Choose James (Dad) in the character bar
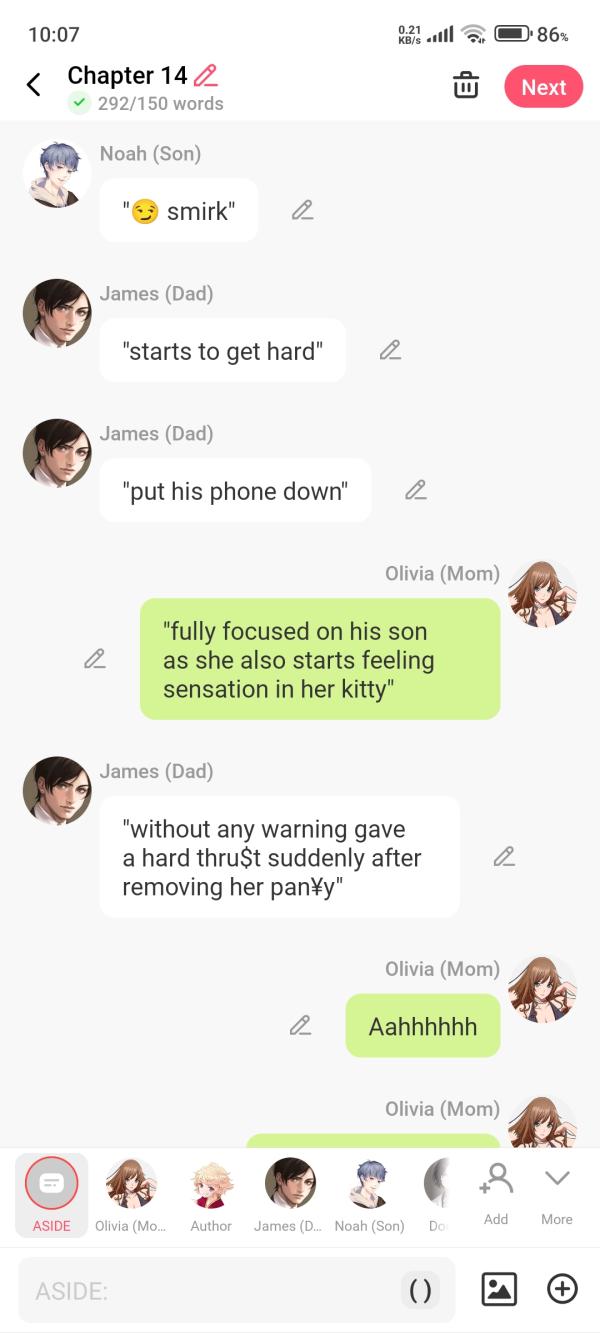 (x=290, y=1195)
